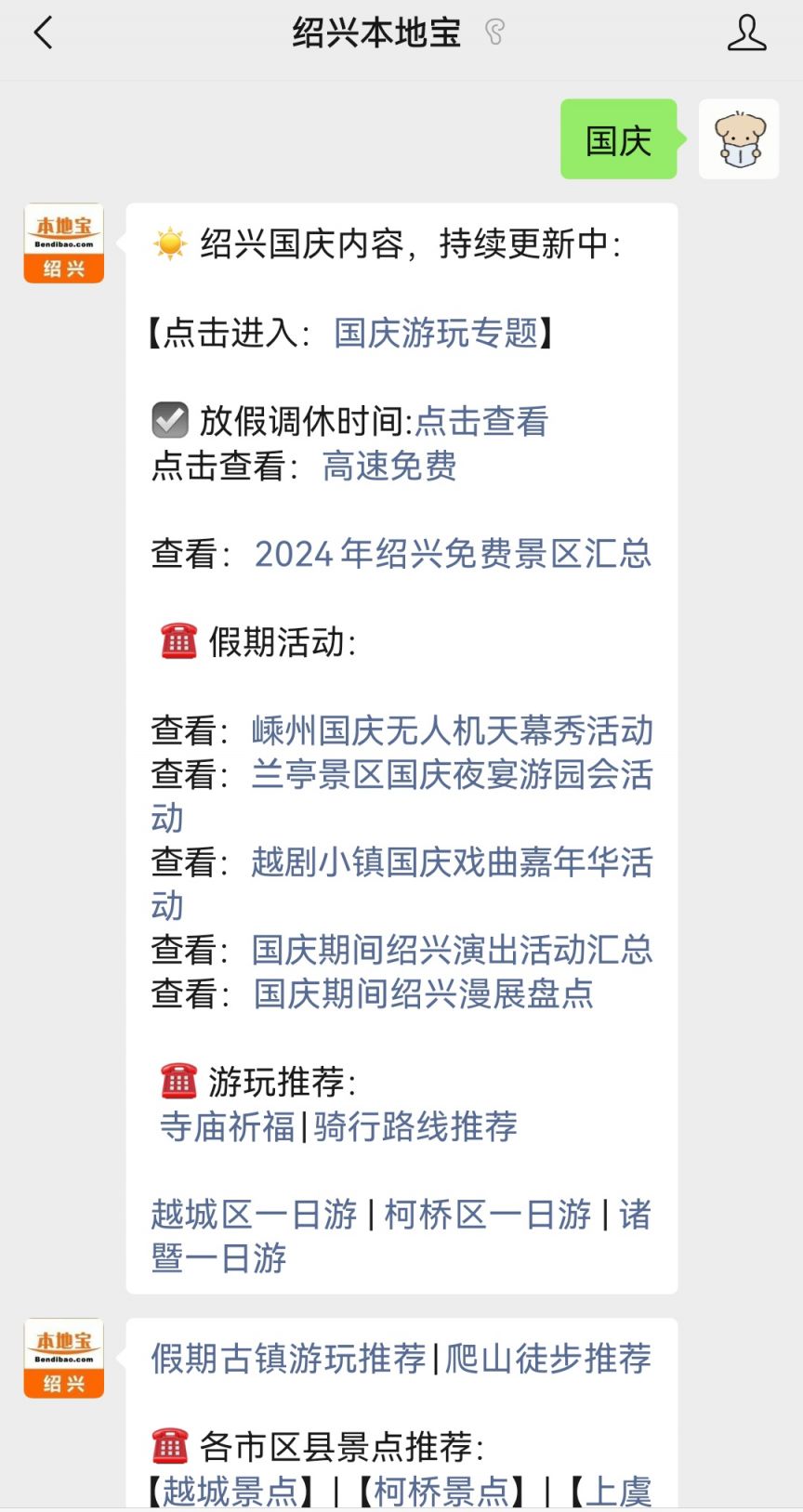Go back using the back arrow
Viewport: 803px width, 1512px height.
click(43, 33)
